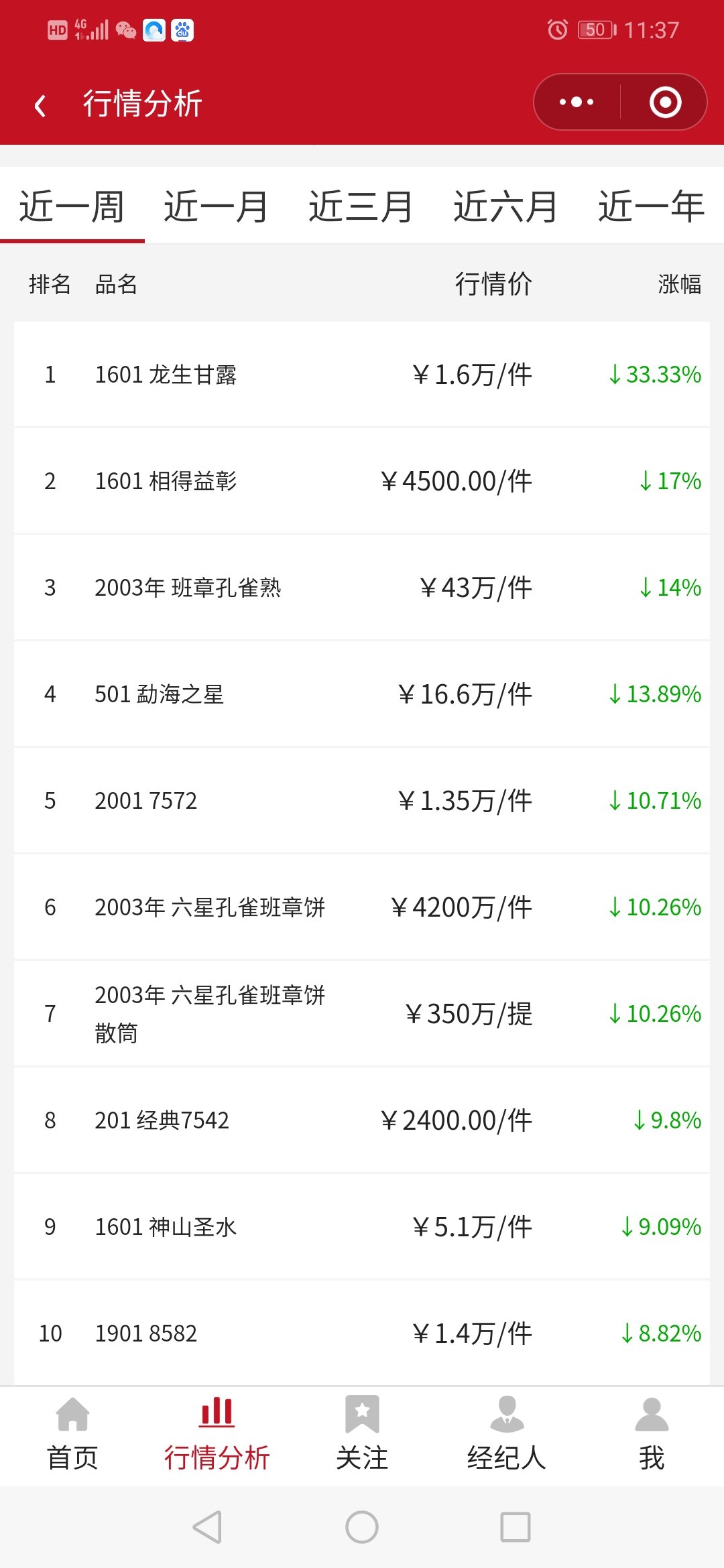View 1601 神山圣水 details
724x1568 pixels.
pos(362,1226)
